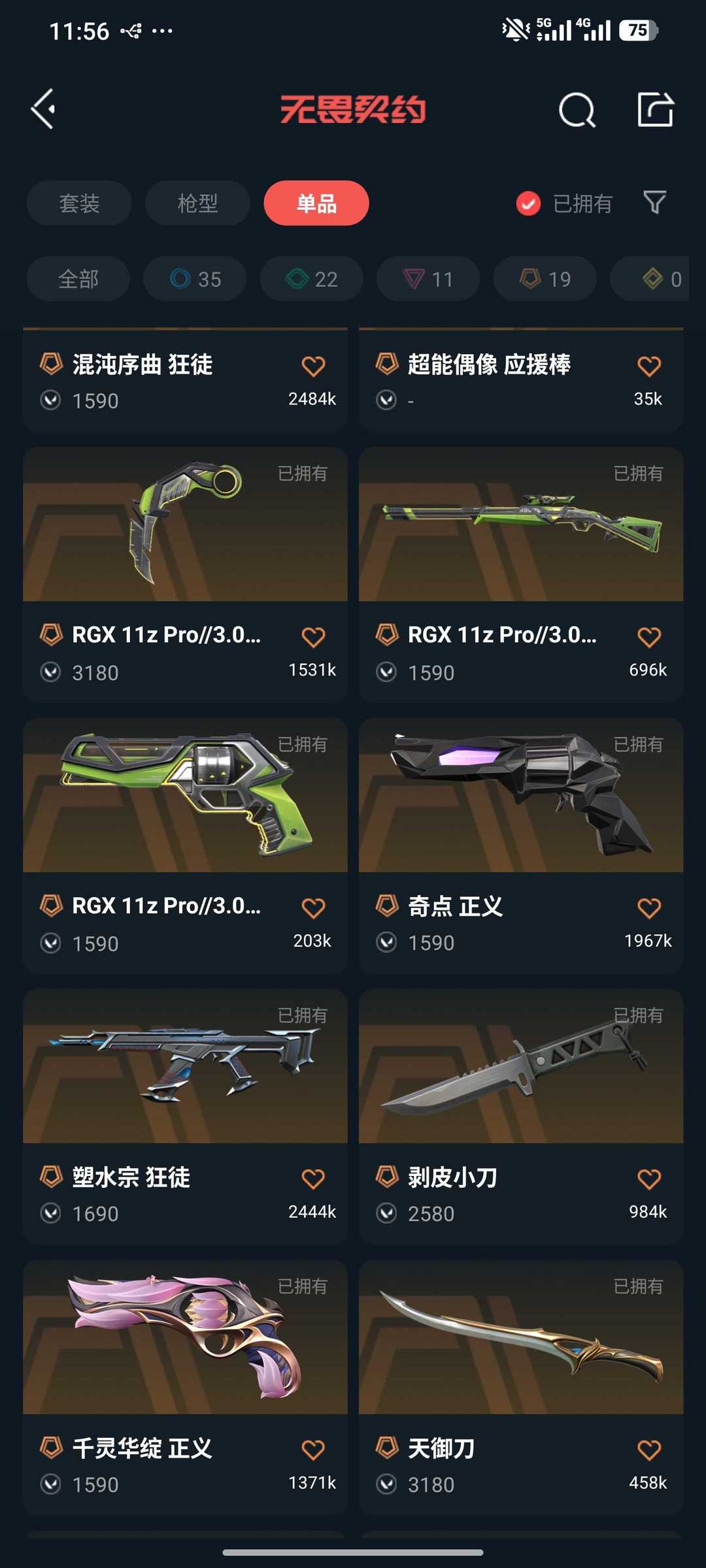Open the 塑水宗 狂徒 skin card

(x=185, y=1117)
